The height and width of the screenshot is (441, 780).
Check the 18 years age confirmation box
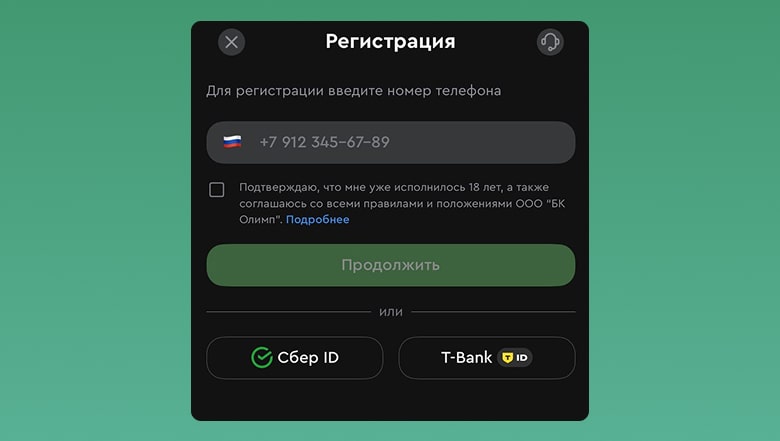click(217, 190)
